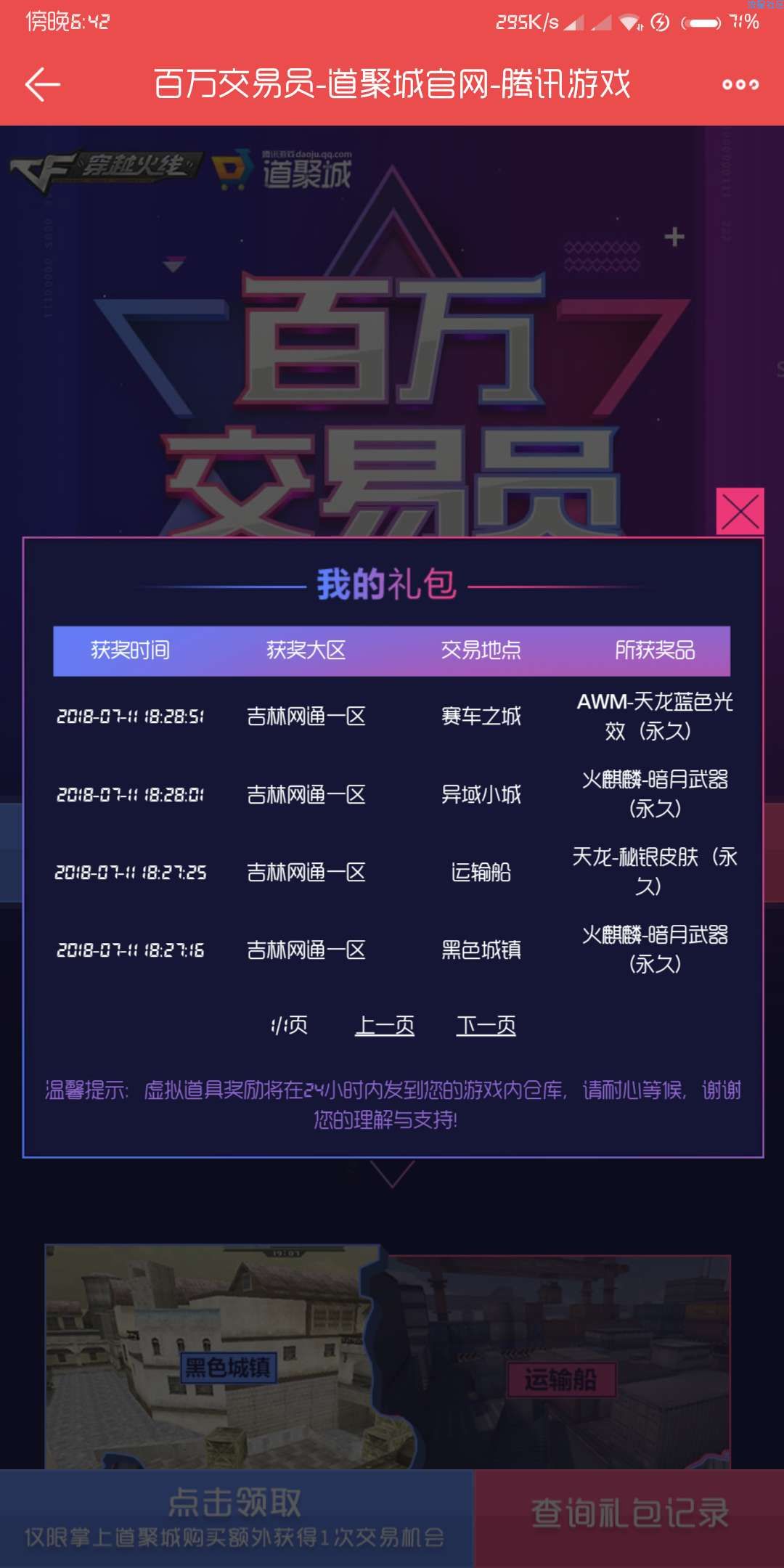Close the 我的礼包 dialog
This screenshot has height=1568, width=784.
pyautogui.click(x=740, y=512)
